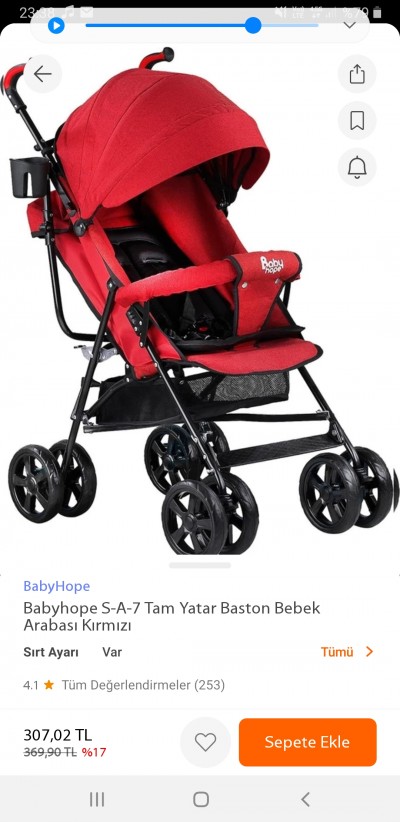Open the BabyHope brand link
The width and height of the screenshot is (400, 822).
tap(57, 586)
